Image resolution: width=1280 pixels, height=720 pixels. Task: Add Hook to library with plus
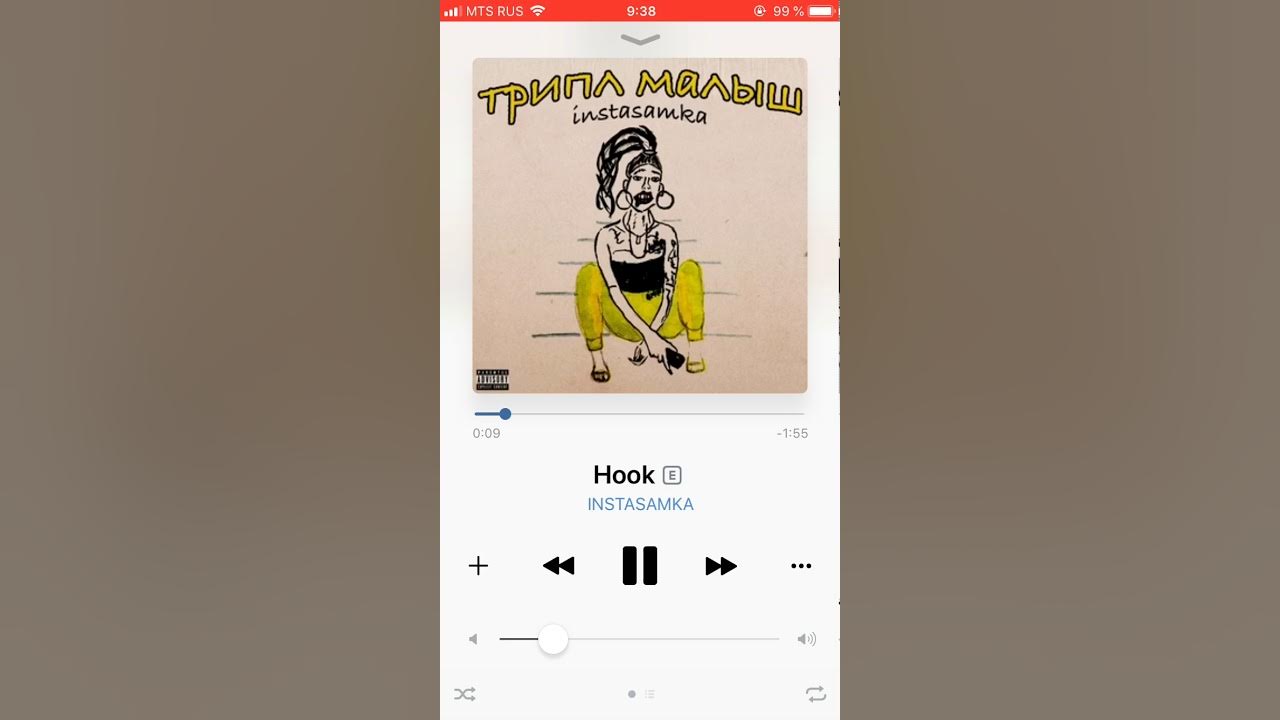479,566
